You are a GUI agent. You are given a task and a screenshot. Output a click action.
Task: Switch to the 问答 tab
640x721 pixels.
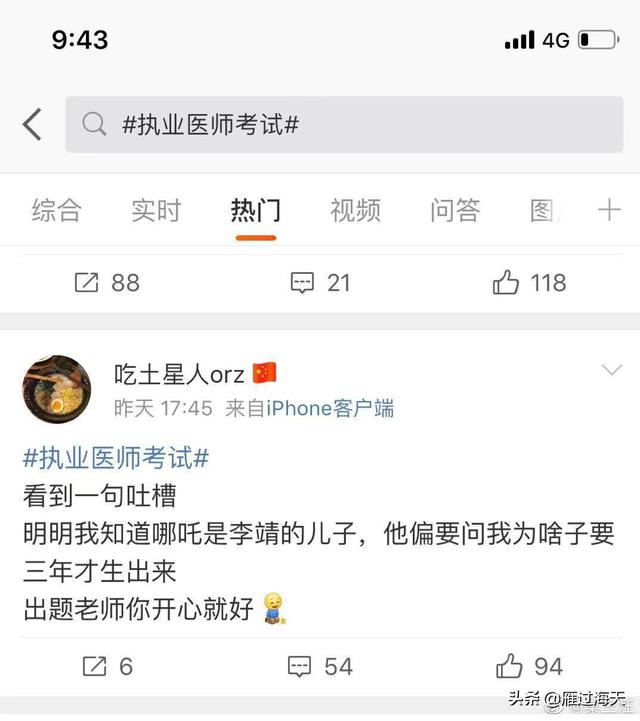[x=455, y=210]
